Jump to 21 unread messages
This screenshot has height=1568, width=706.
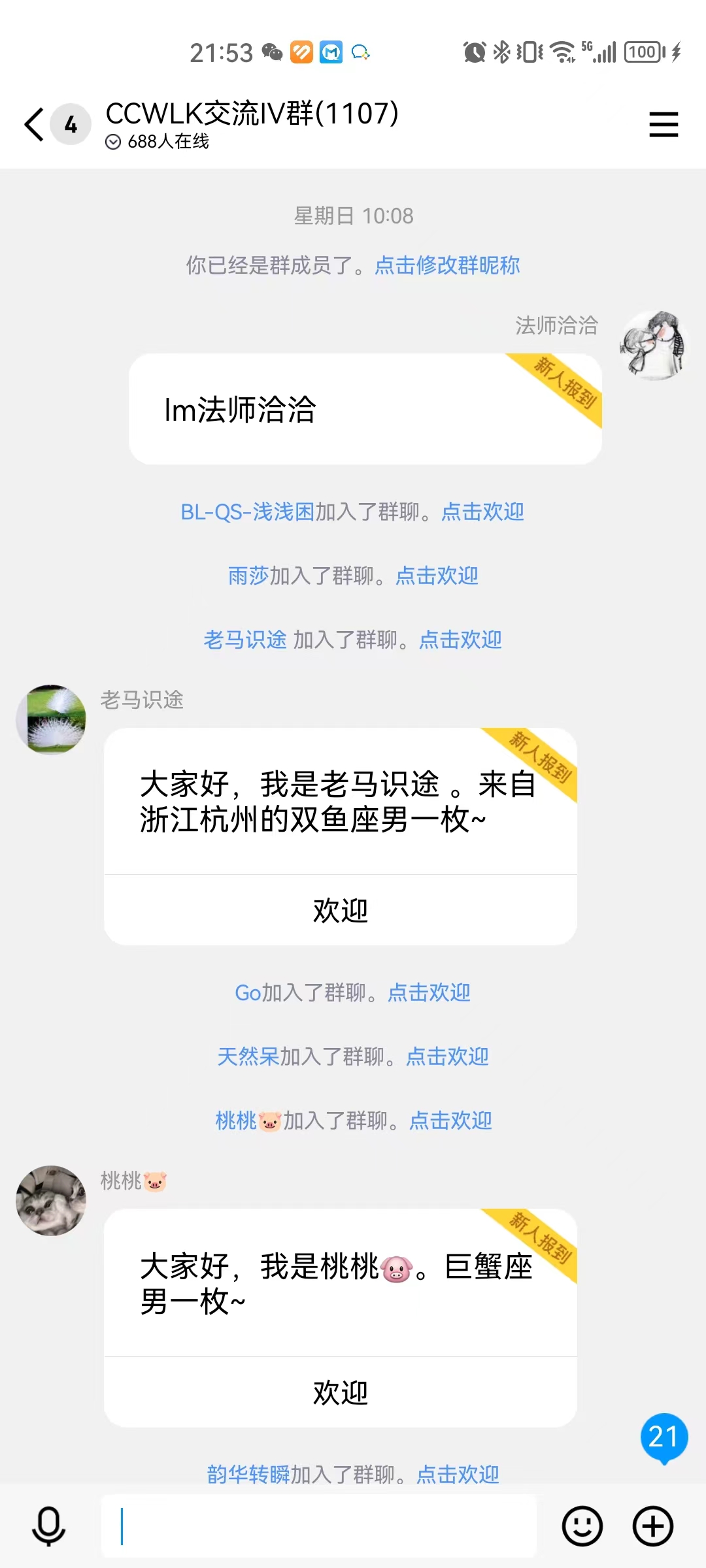click(664, 1437)
